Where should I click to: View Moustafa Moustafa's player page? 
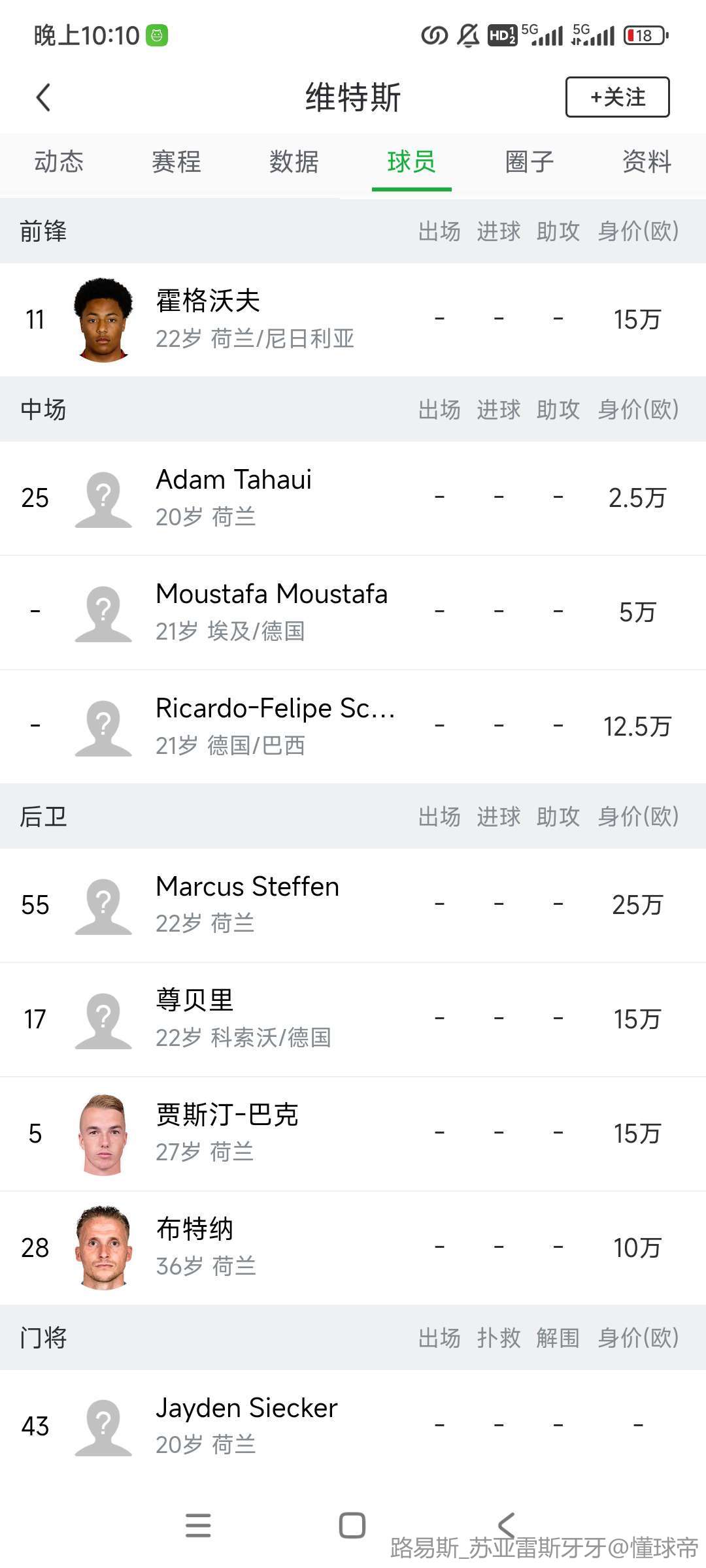353,612
